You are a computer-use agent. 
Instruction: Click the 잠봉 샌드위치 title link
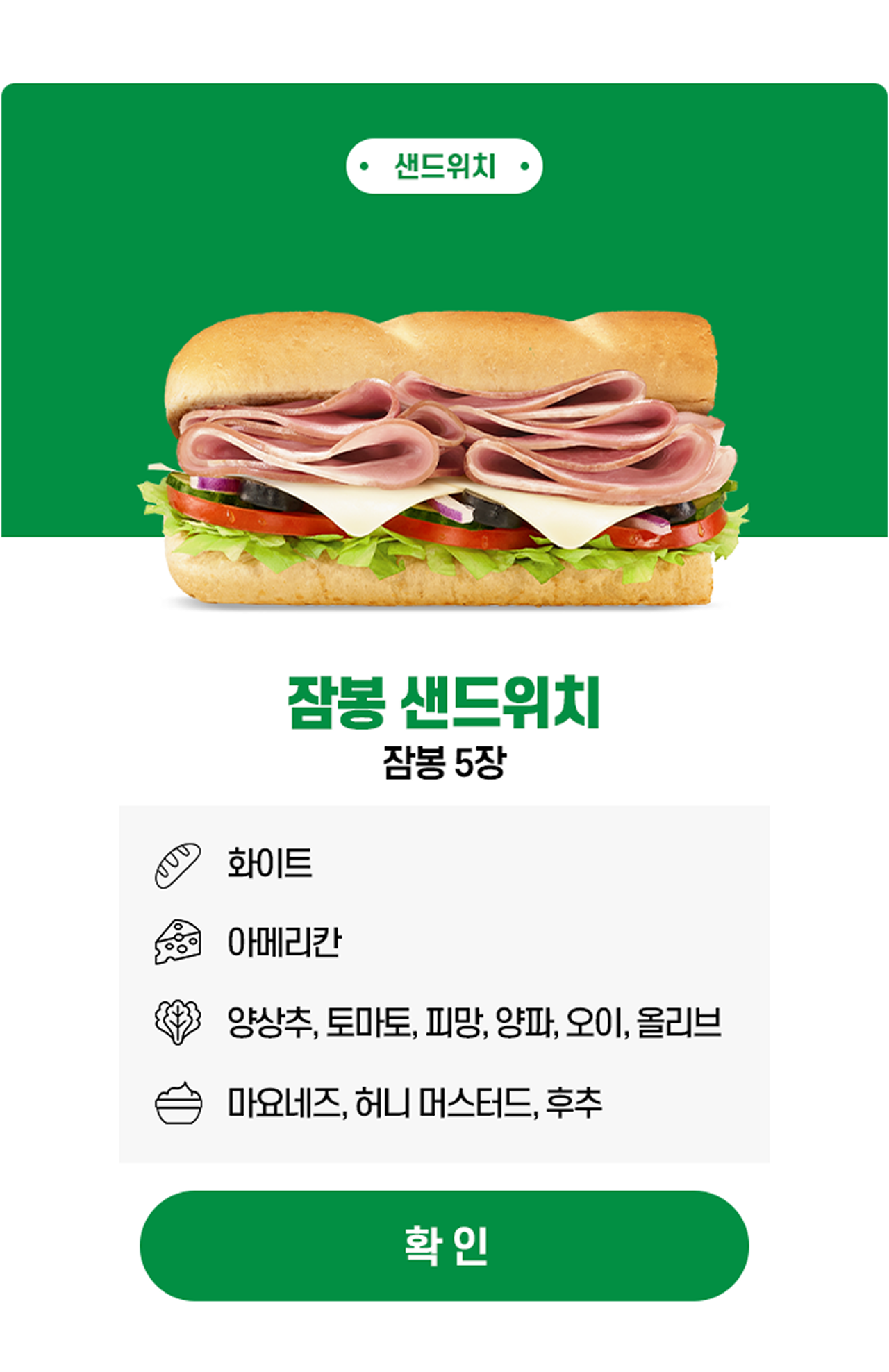444,701
